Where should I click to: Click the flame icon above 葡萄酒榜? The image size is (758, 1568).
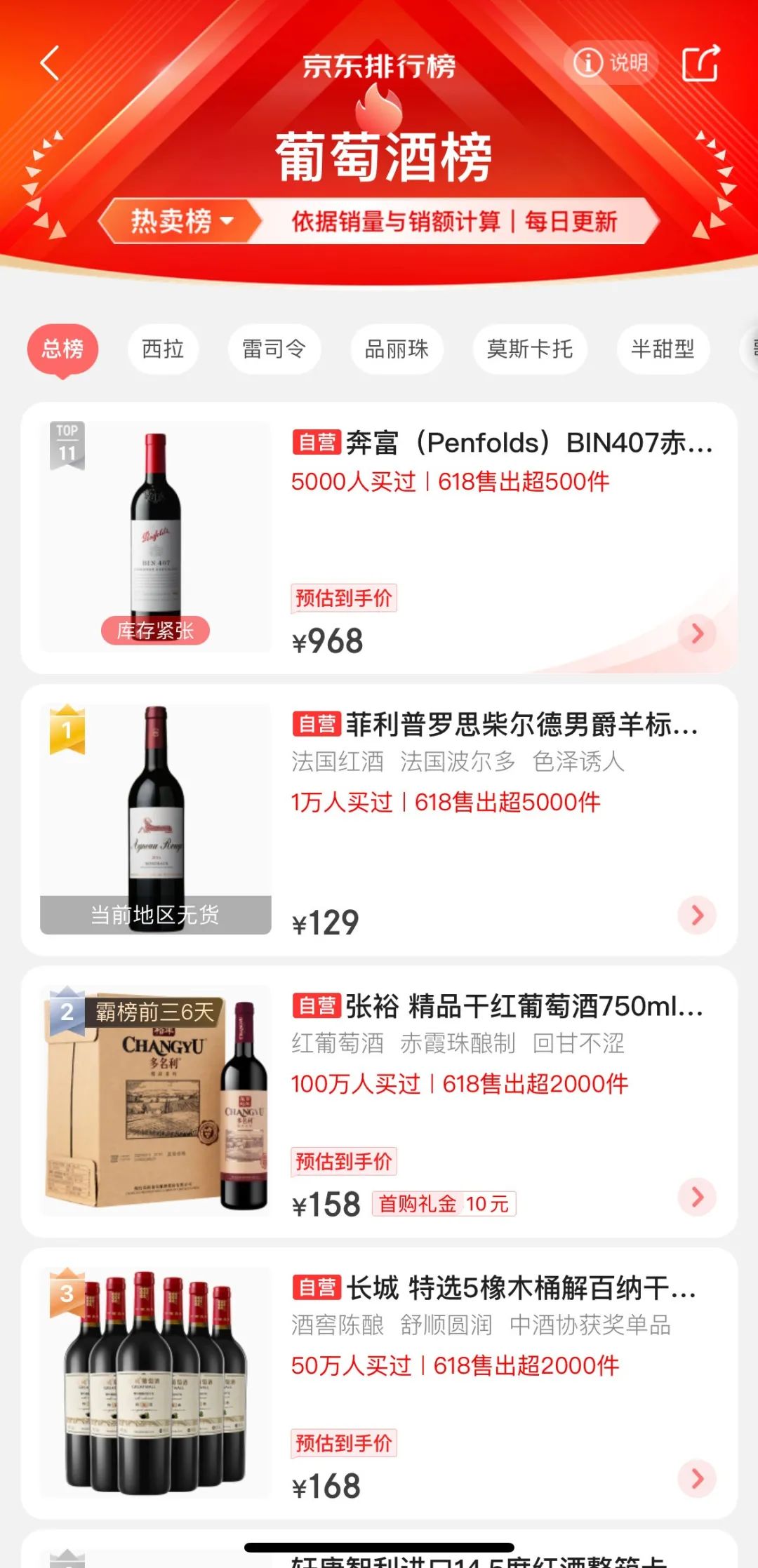379,109
